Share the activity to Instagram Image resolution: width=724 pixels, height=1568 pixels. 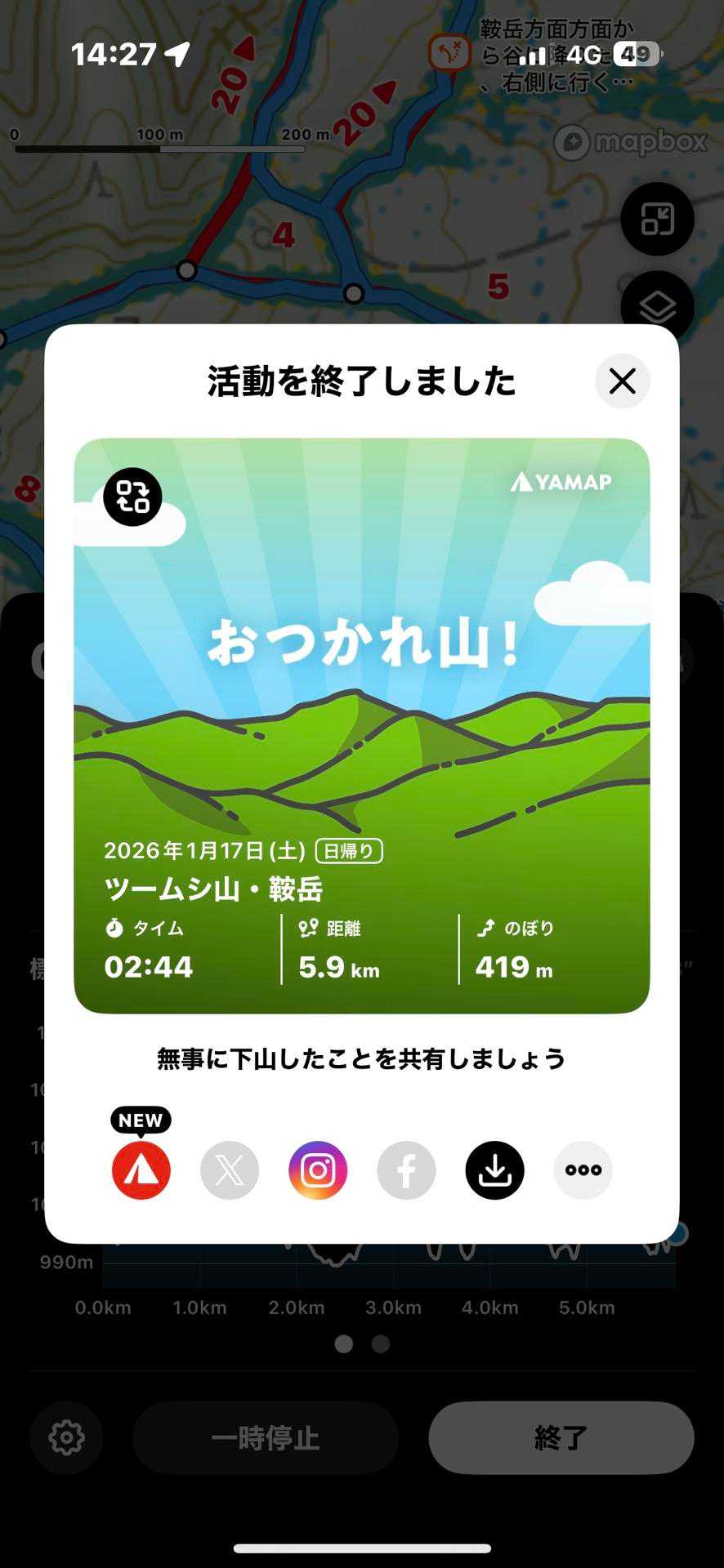point(318,1169)
